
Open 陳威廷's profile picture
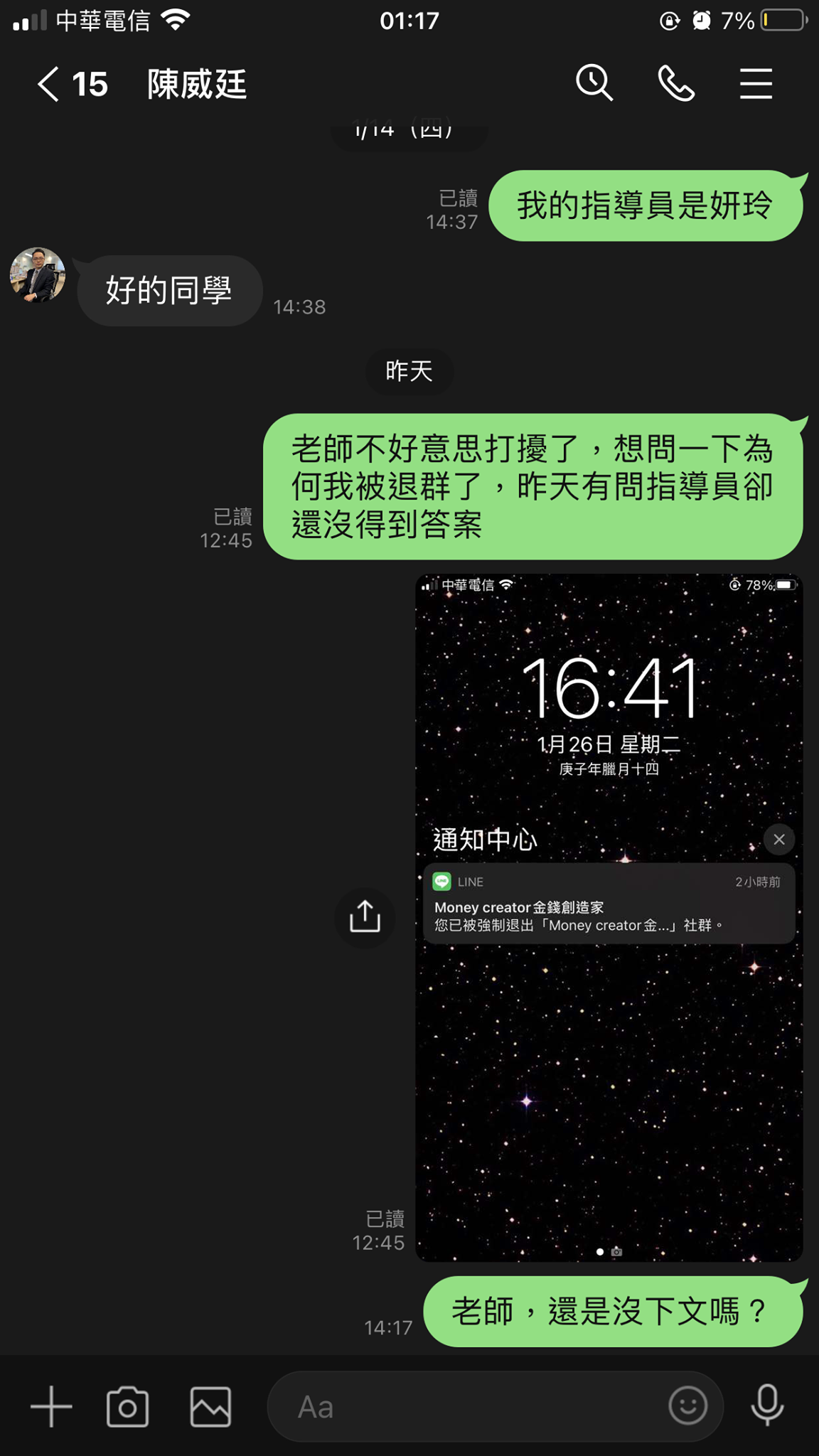click(38, 275)
